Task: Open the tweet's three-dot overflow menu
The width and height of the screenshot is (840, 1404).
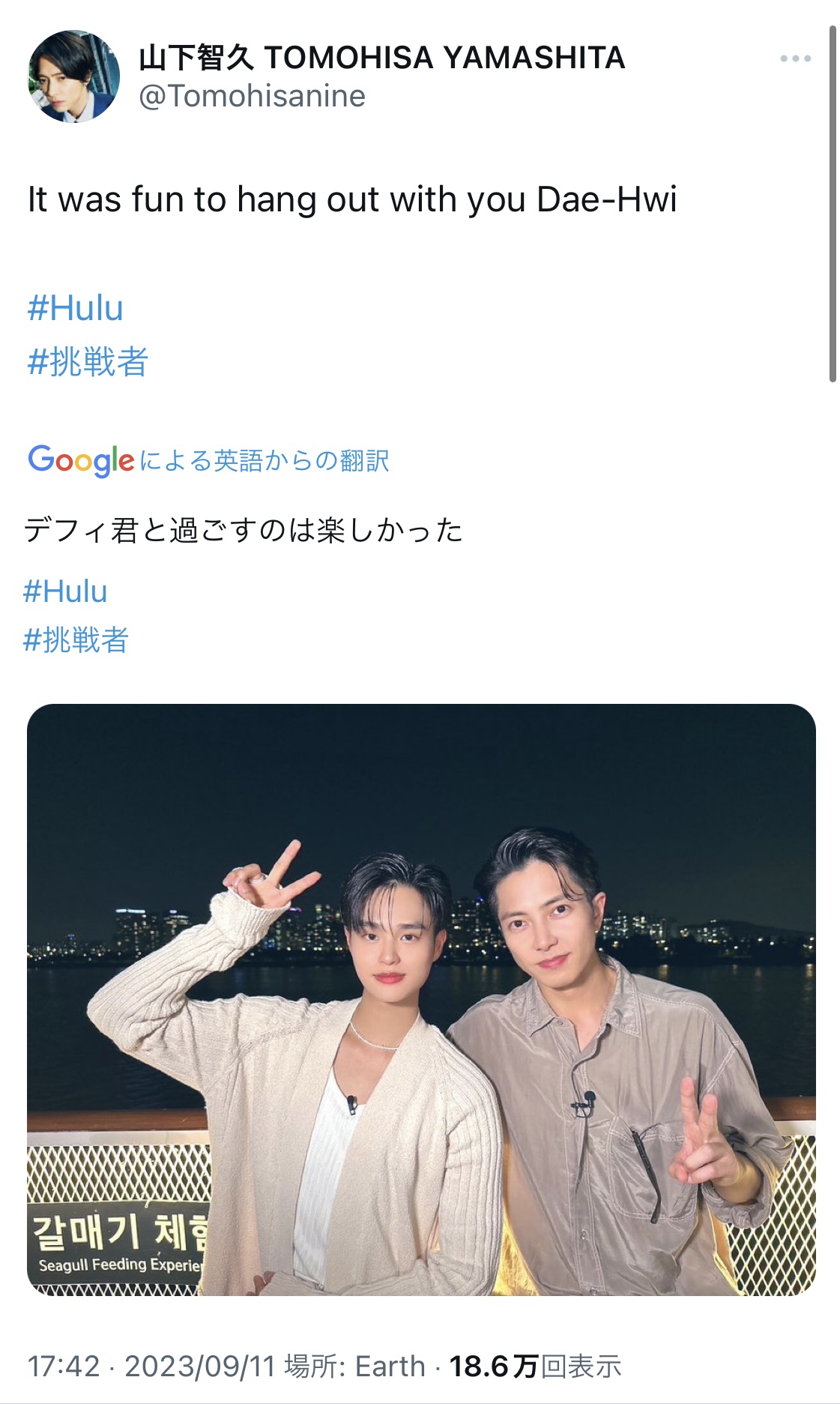Action: pos(795,58)
